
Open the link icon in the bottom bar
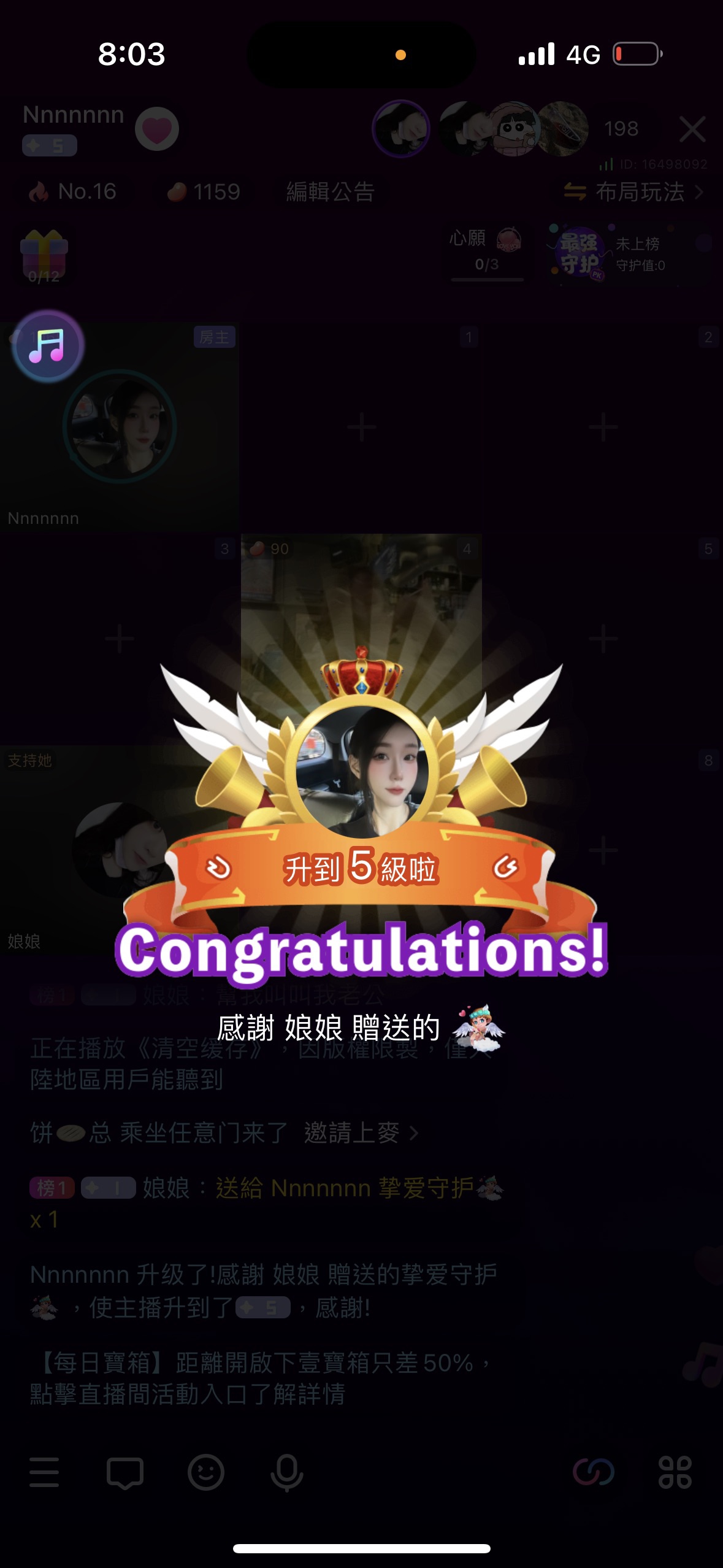(x=593, y=1472)
